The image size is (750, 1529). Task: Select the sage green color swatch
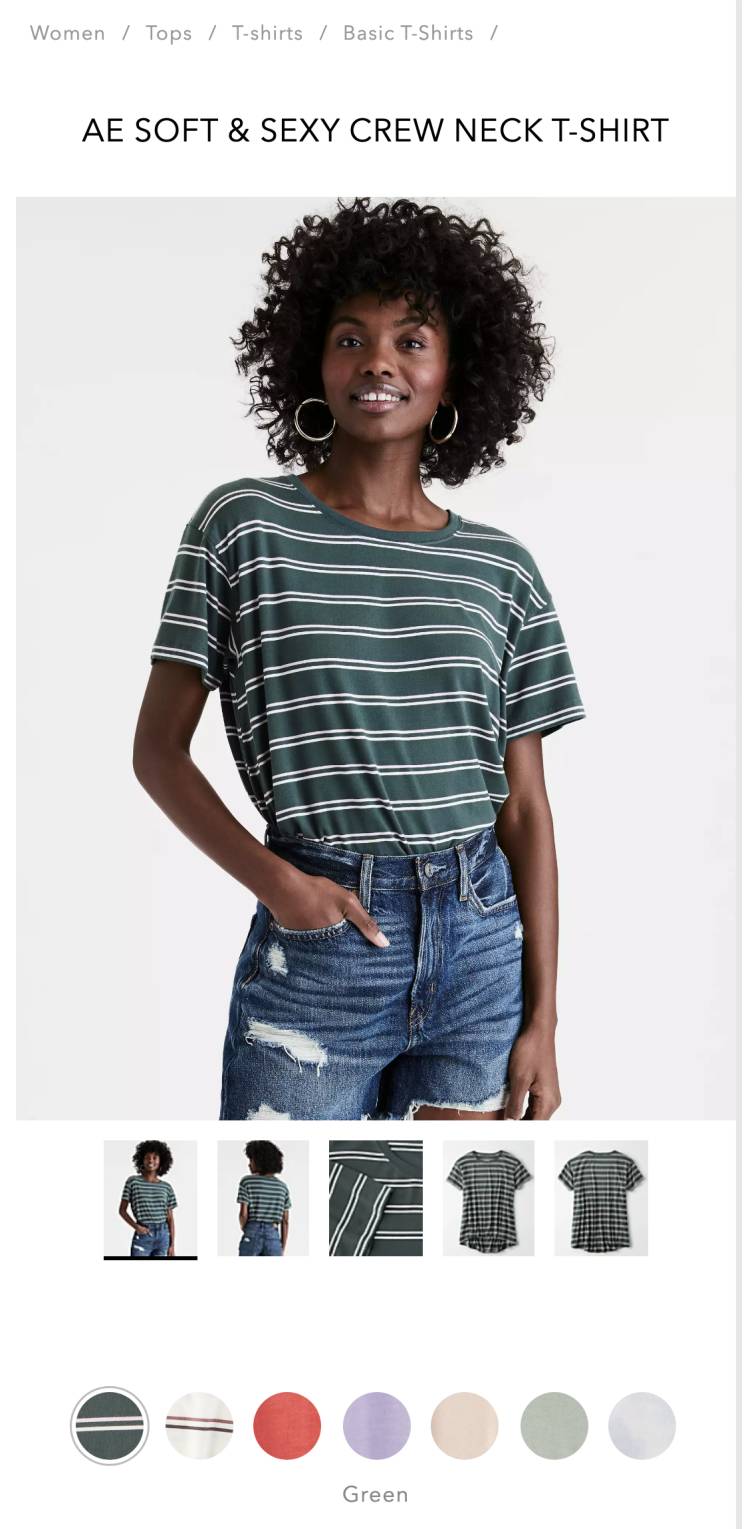click(554, 1425)
